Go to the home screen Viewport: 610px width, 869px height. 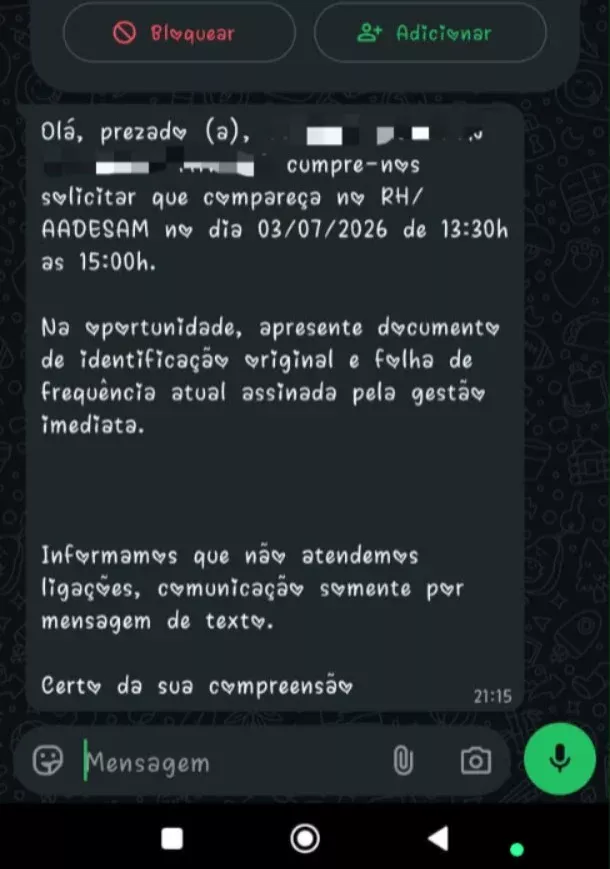(x=305, y=839)
